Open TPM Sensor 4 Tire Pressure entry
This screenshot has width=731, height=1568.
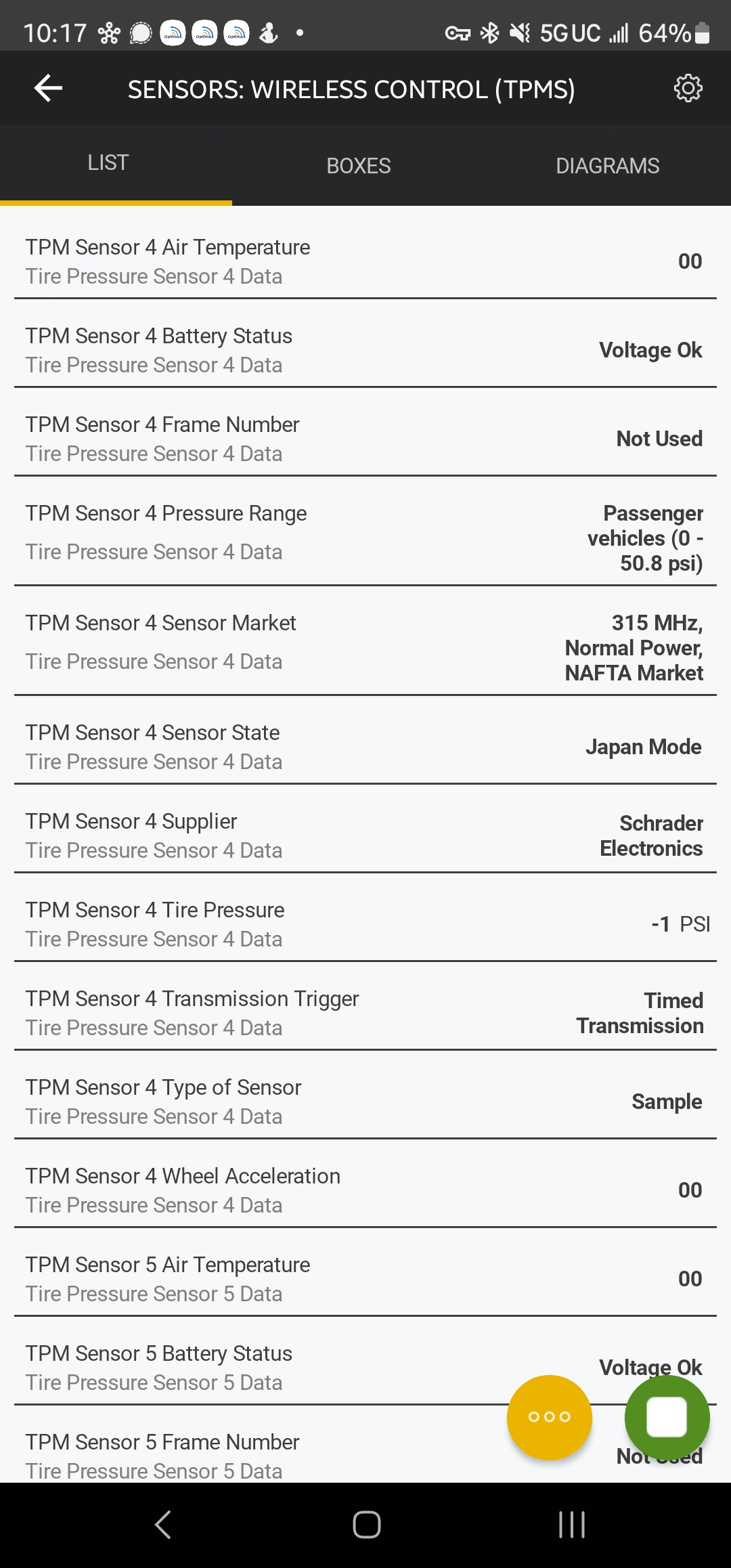pos(365,923)
